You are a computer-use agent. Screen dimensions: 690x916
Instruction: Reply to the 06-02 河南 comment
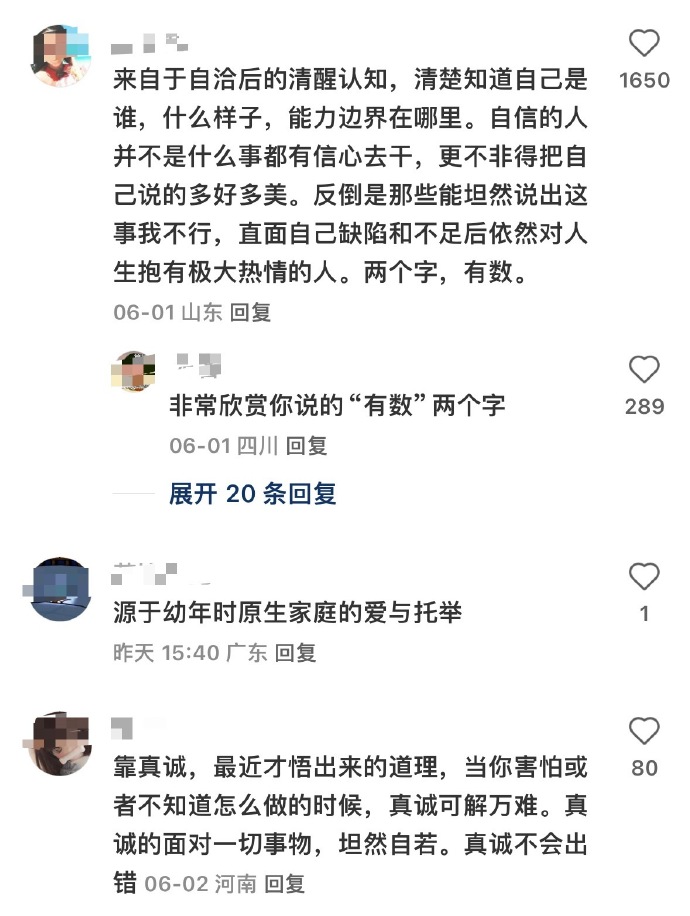click(x=285, y=884)
